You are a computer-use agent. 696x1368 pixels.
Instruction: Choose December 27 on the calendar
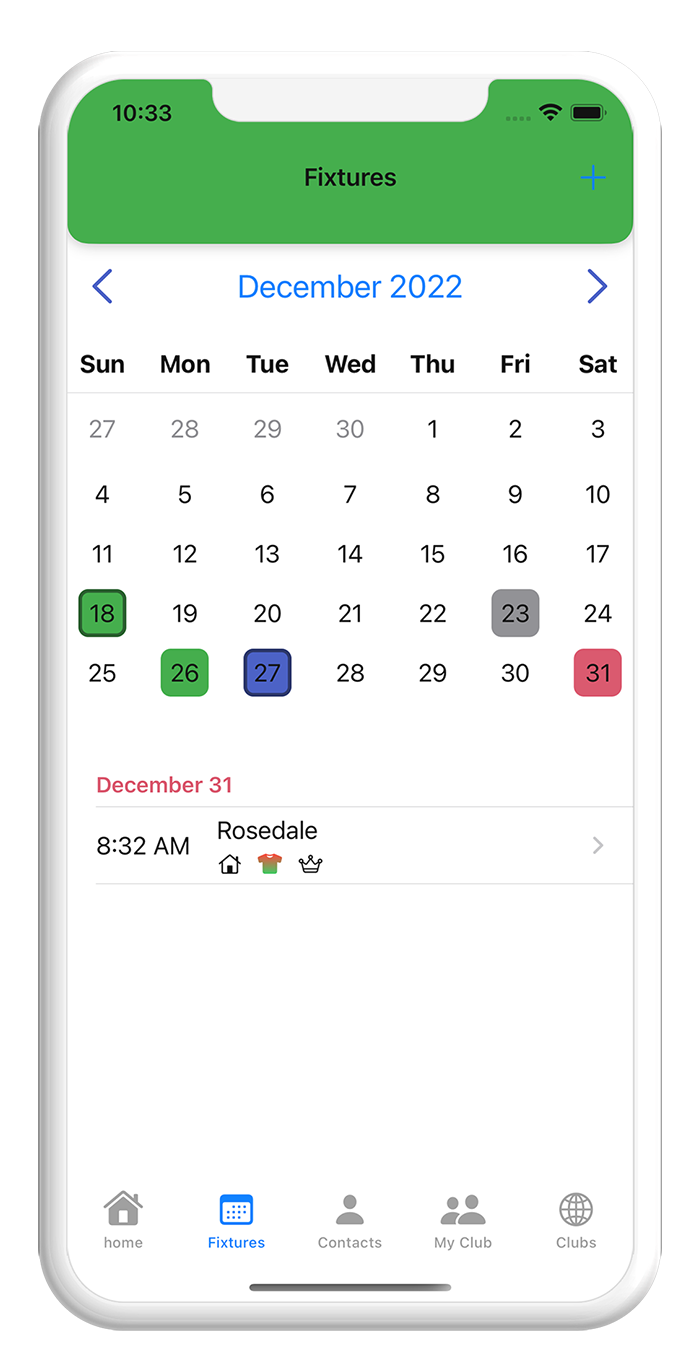coord(267,673)
